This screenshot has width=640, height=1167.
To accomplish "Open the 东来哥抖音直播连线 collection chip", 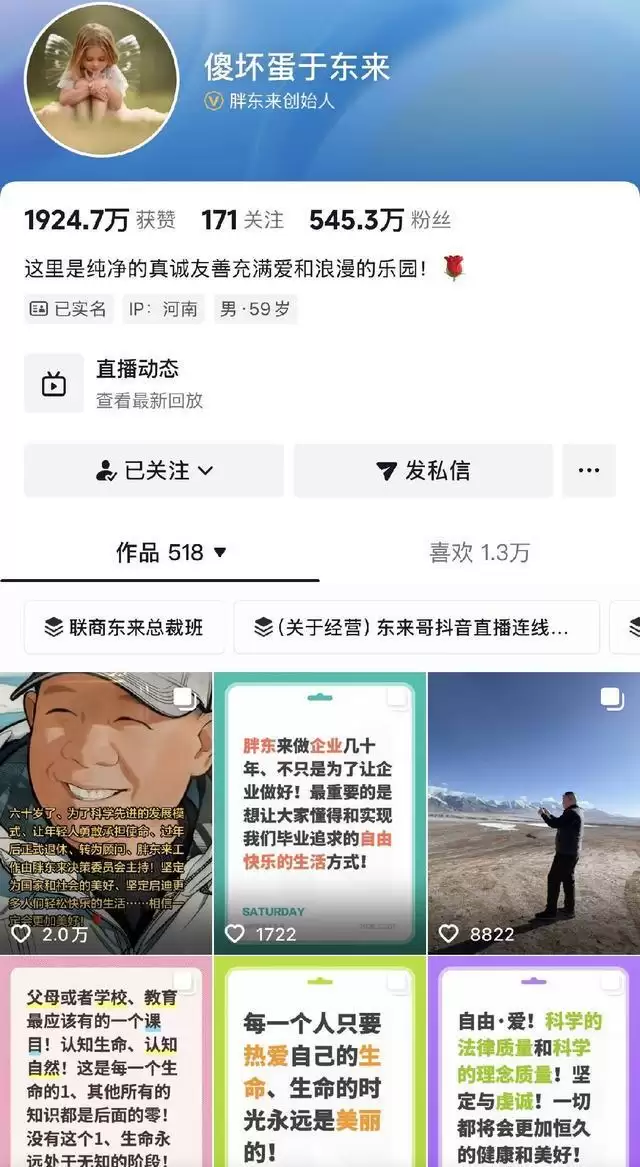I will [x=416, y=627].
